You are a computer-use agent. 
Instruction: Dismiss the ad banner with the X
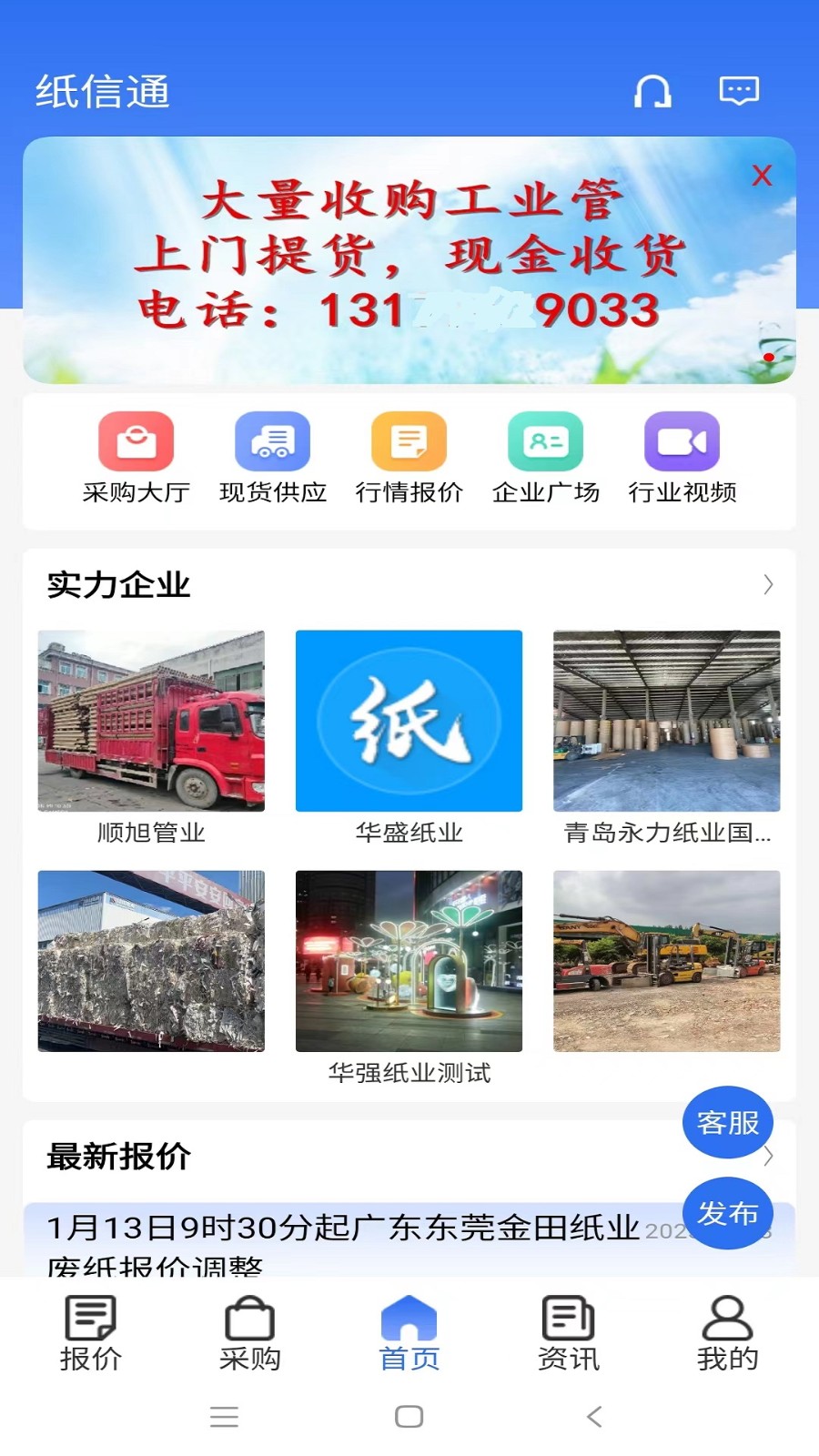[x=762, y=176]
